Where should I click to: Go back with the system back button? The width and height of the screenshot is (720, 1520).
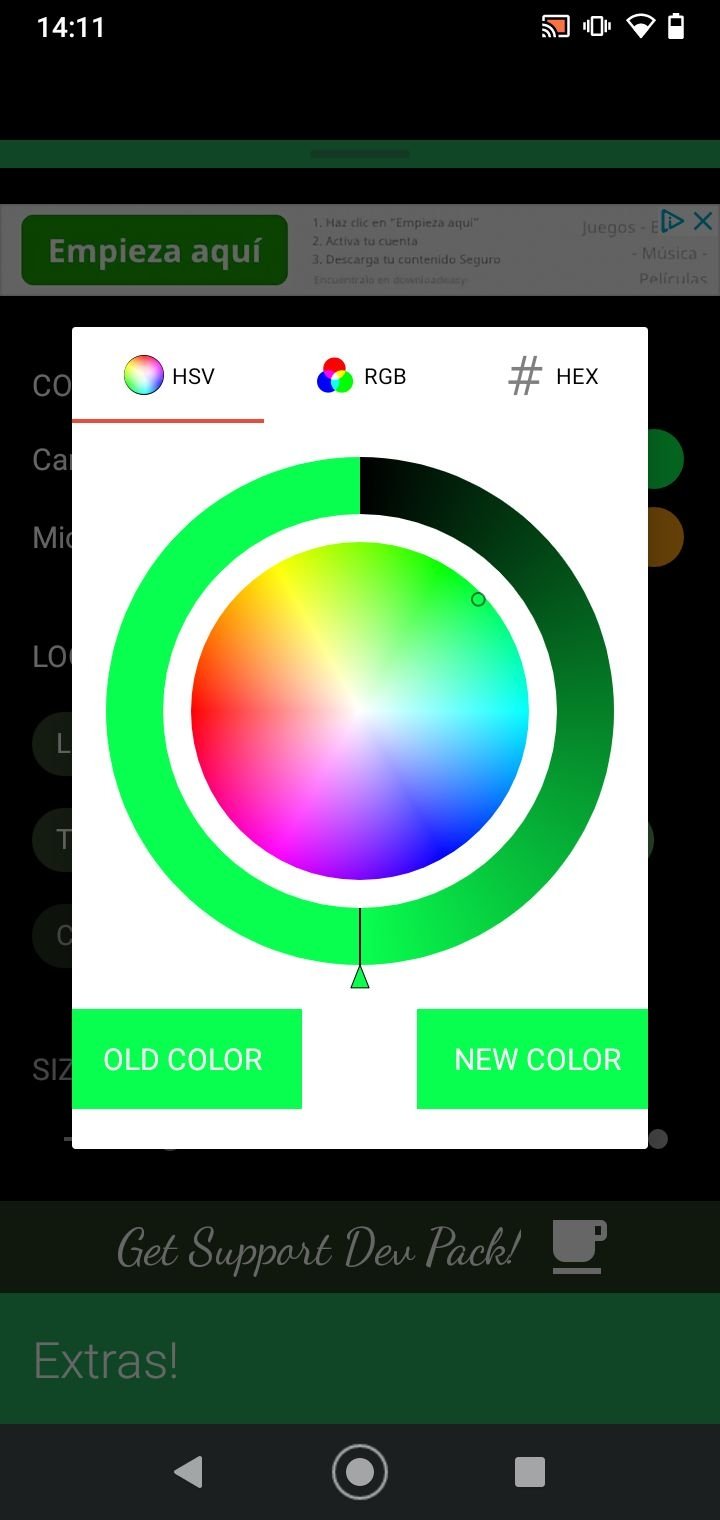pos(188,1472)
